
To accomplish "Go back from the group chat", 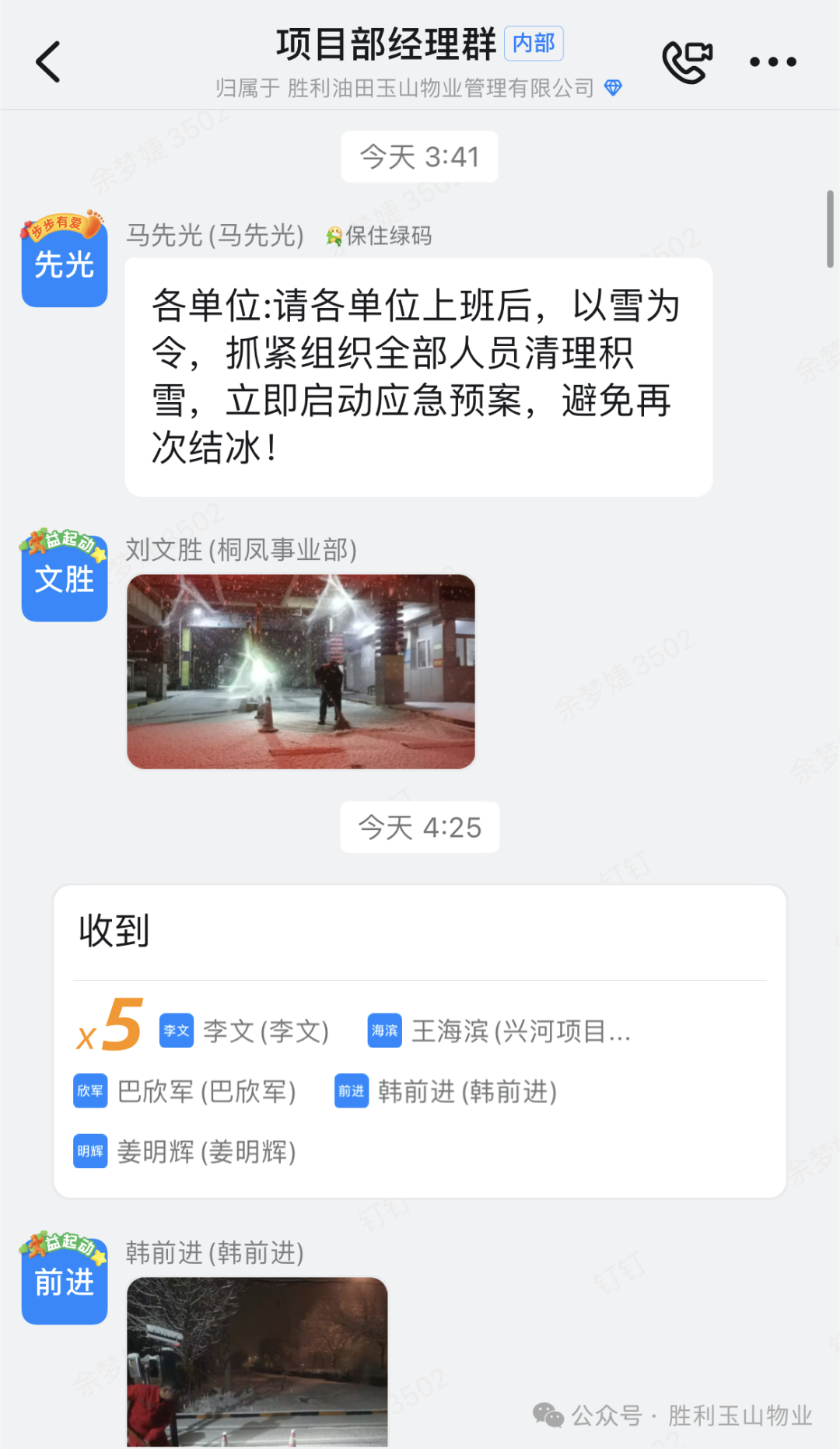I will (48, 62).
